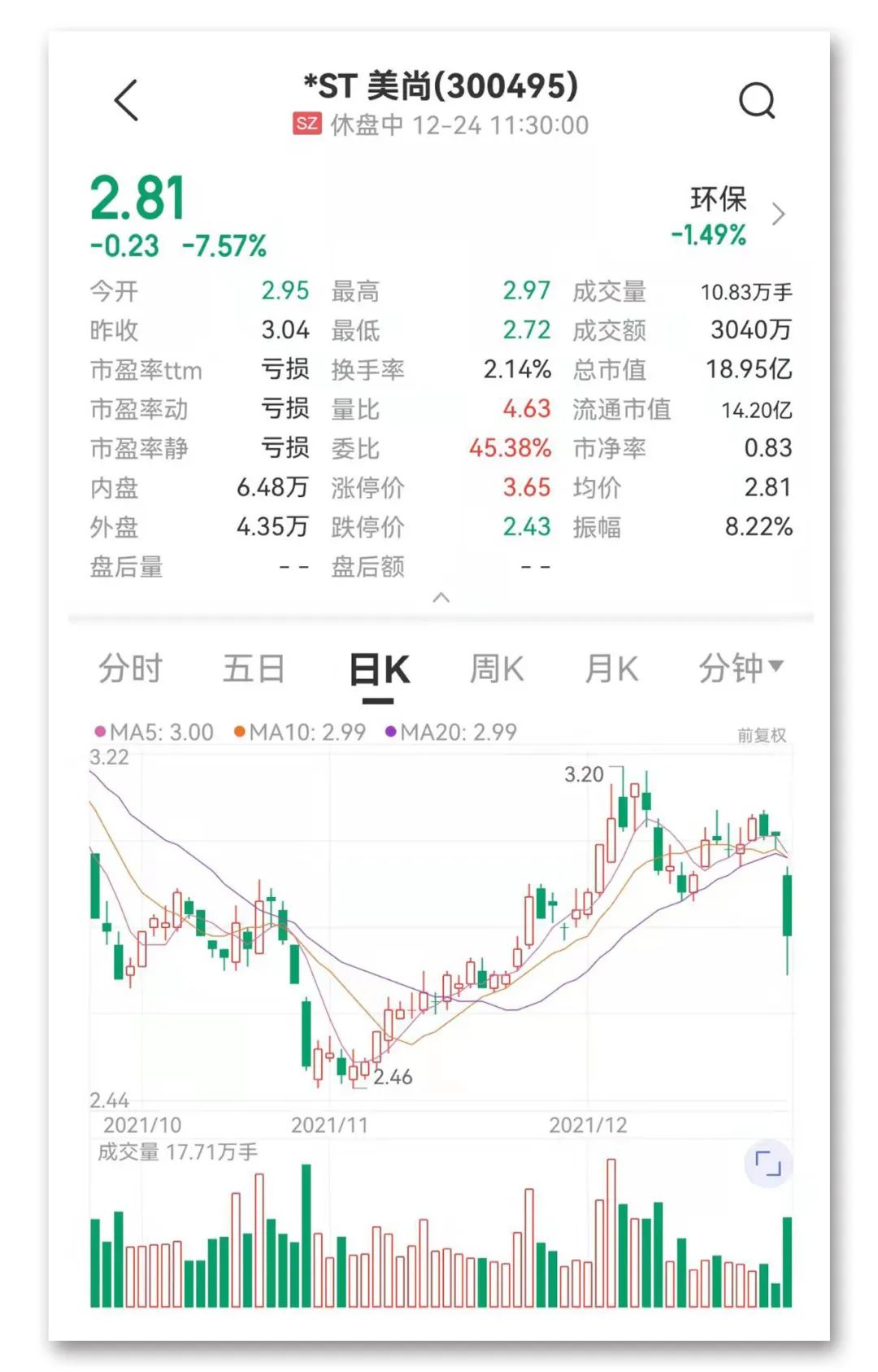Switch to the 周K chart tab

click(496, 669)
